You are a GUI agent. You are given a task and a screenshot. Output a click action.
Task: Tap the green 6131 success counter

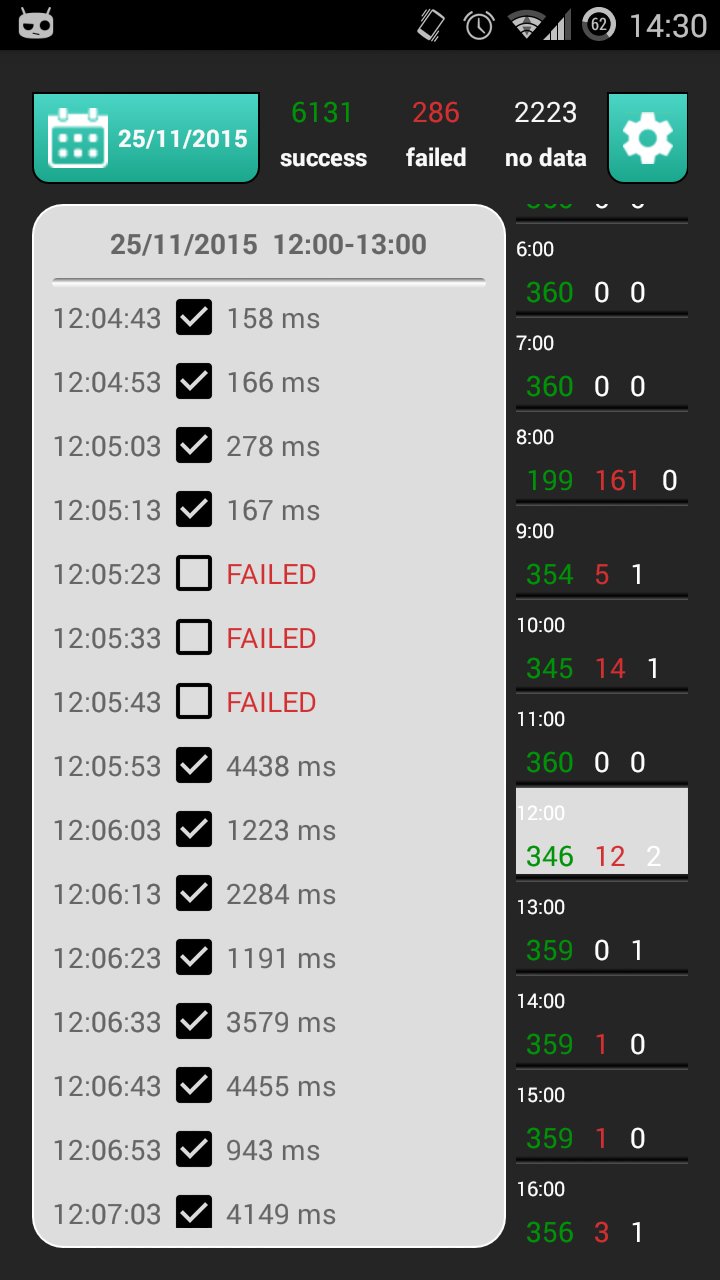click(x=322, y=113)
